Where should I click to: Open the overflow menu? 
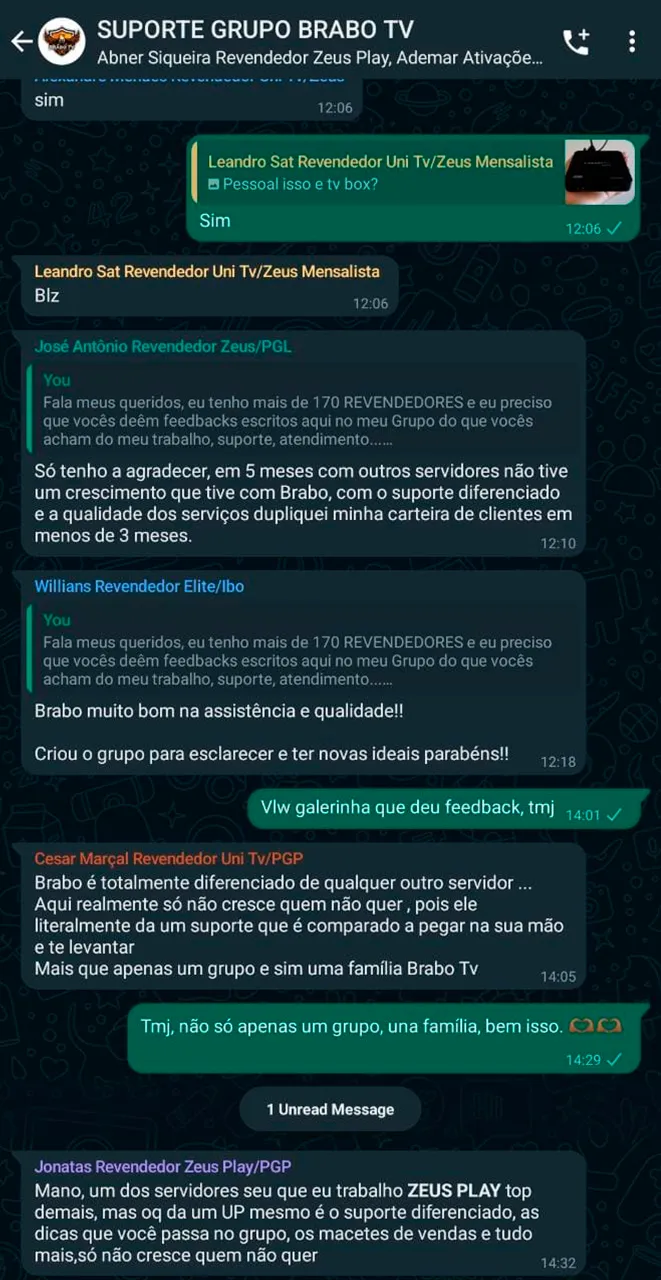point(632,41)
